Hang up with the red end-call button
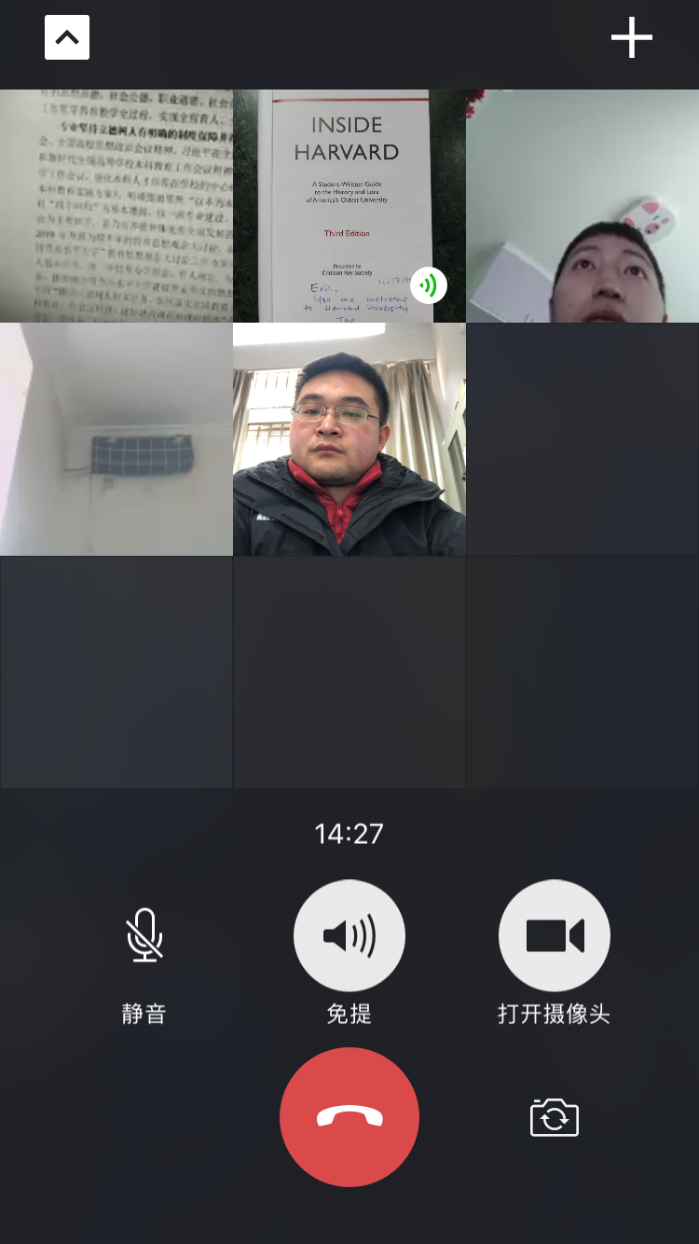The height and width of the screenshot is (1244, 699). pos(349,1117)
